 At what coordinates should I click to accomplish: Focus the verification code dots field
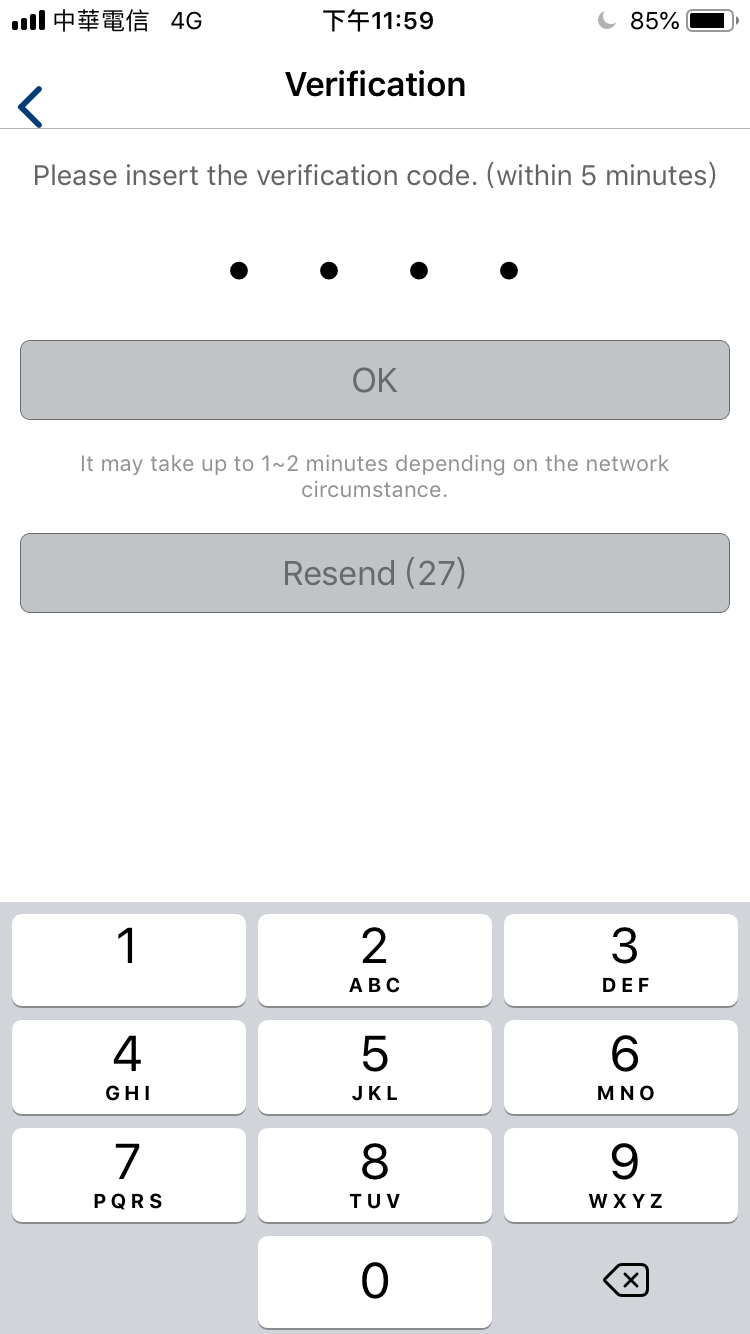click(374, 270)
